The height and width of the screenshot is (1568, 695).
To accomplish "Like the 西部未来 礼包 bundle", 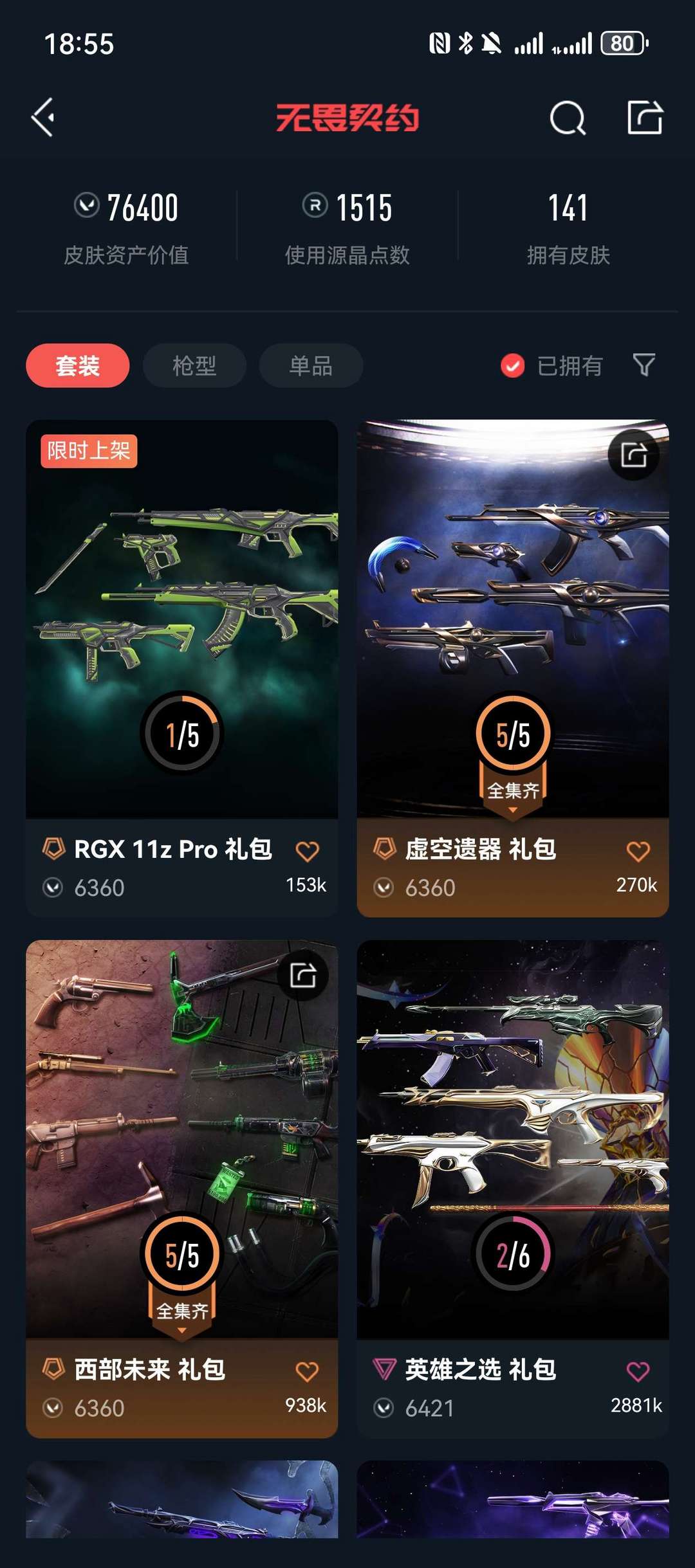I will (x=307, y=1371).
